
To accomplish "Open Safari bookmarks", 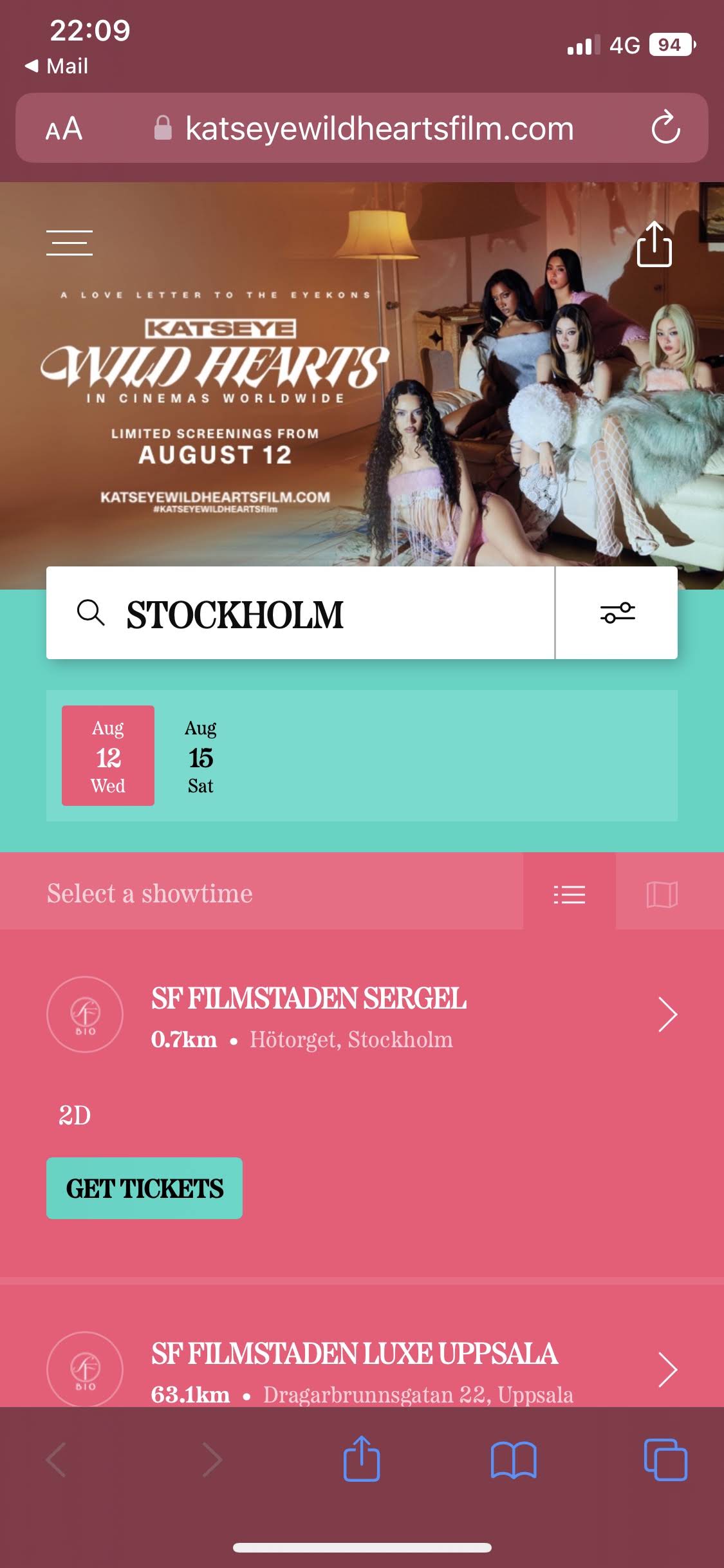I will tap(513, 1460).
